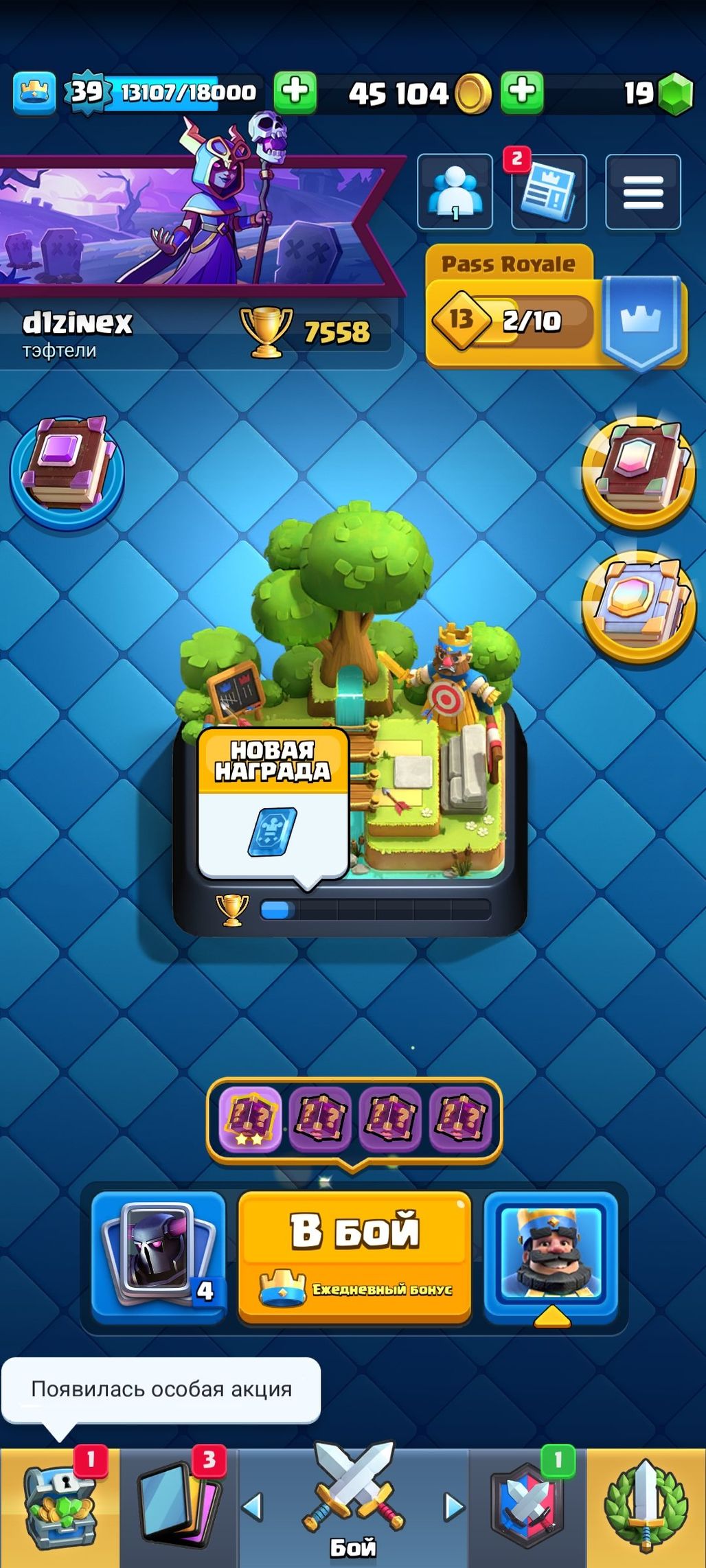This screenshot has width=706, height=1568.
Task: Tap the plus next to experience bar
Action: pyautogui.click(x=295, y=92)
